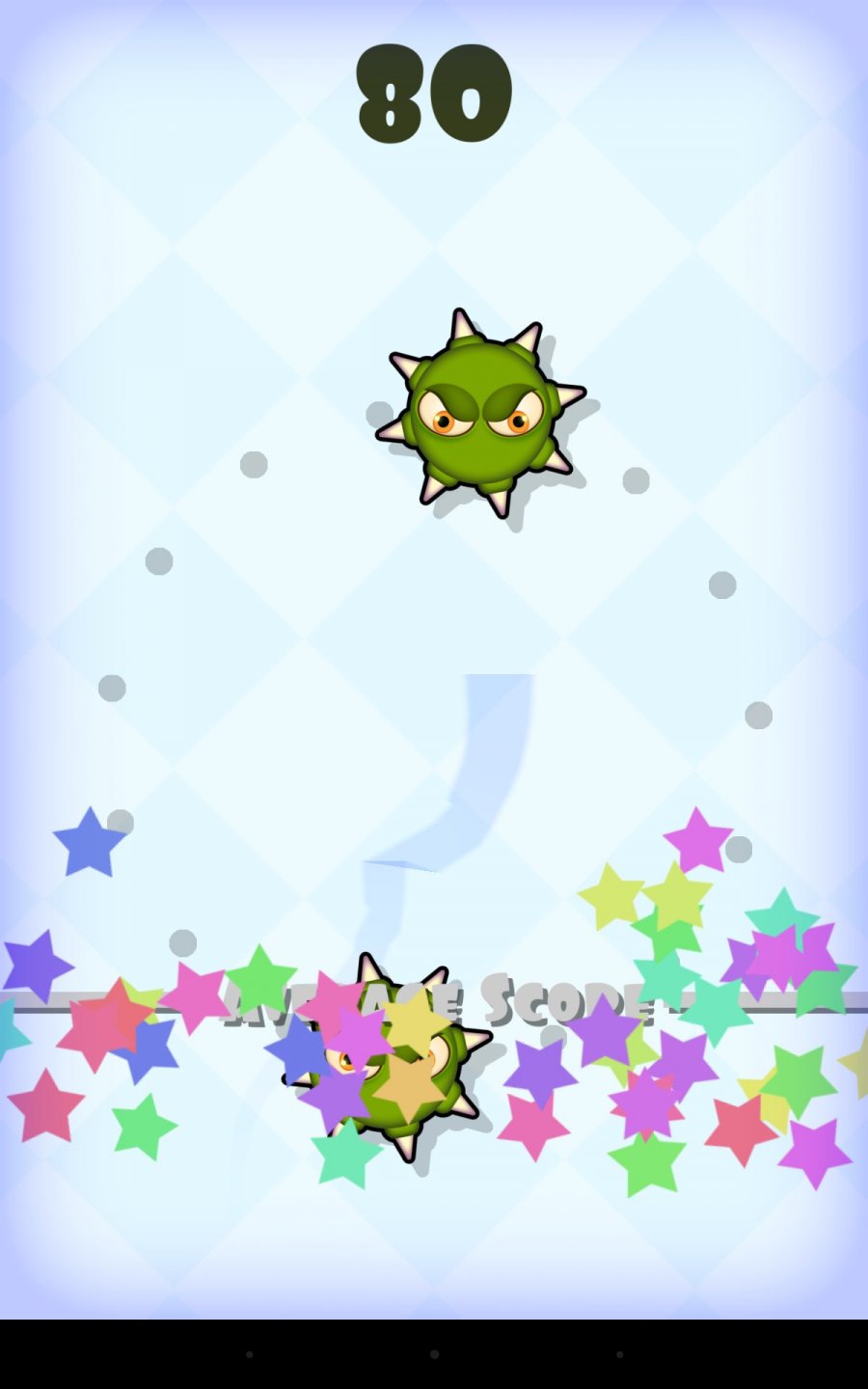This screenshot has width=868, height=1389.
Task: Tap the dimmed home dot in navigation bar
Action: point(434,1354)
